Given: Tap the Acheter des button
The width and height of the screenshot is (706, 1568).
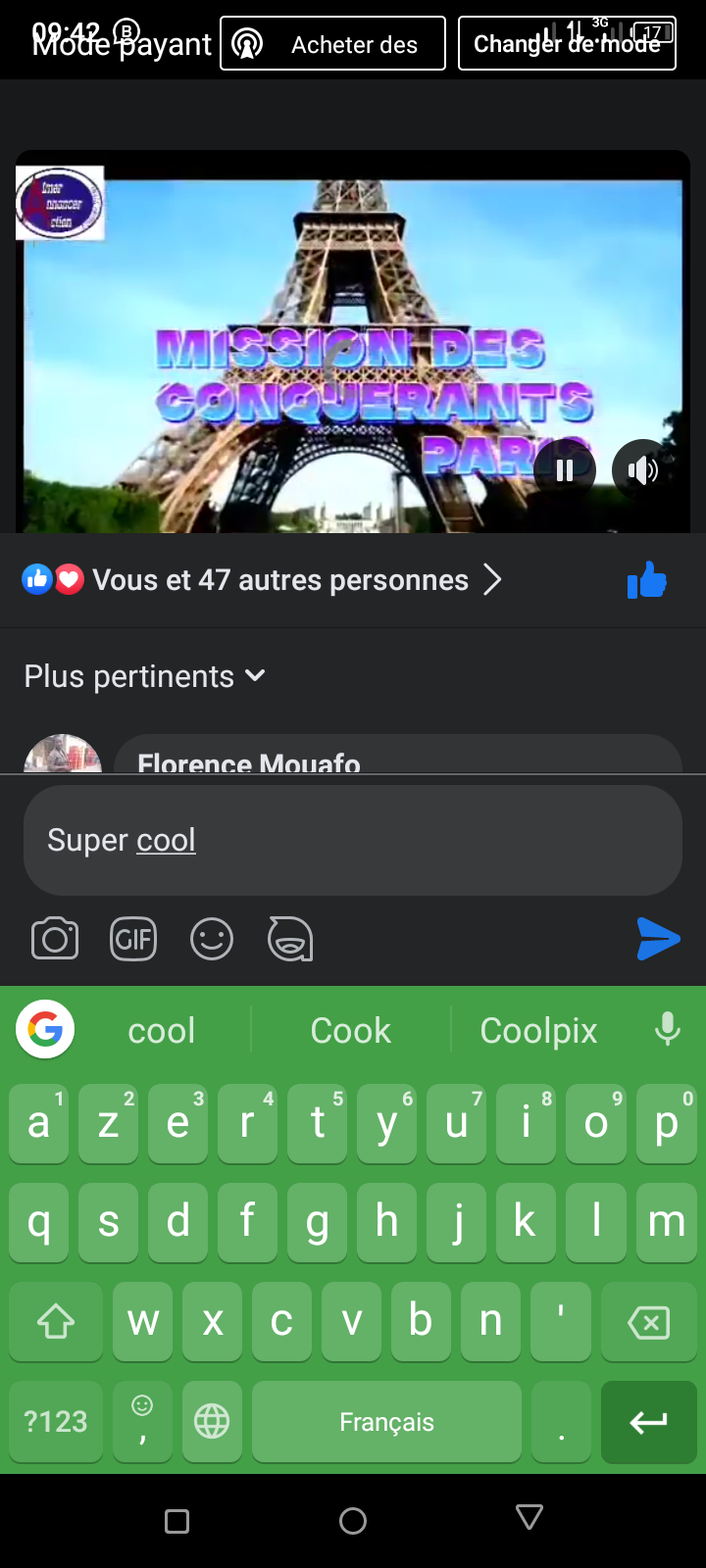Looking at the screenshot, I should (x=333, y=44).
